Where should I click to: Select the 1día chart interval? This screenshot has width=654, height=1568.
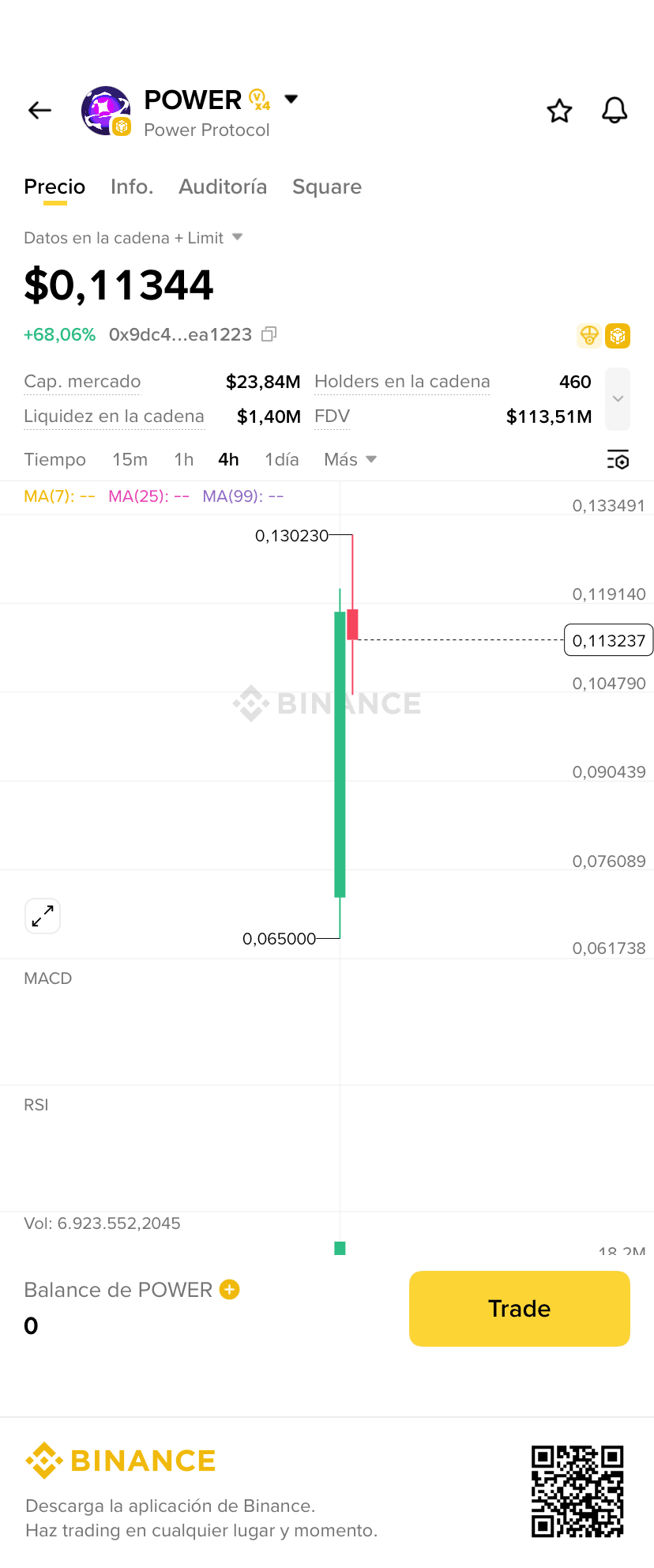pyautogui.click(x=282, y=459)
